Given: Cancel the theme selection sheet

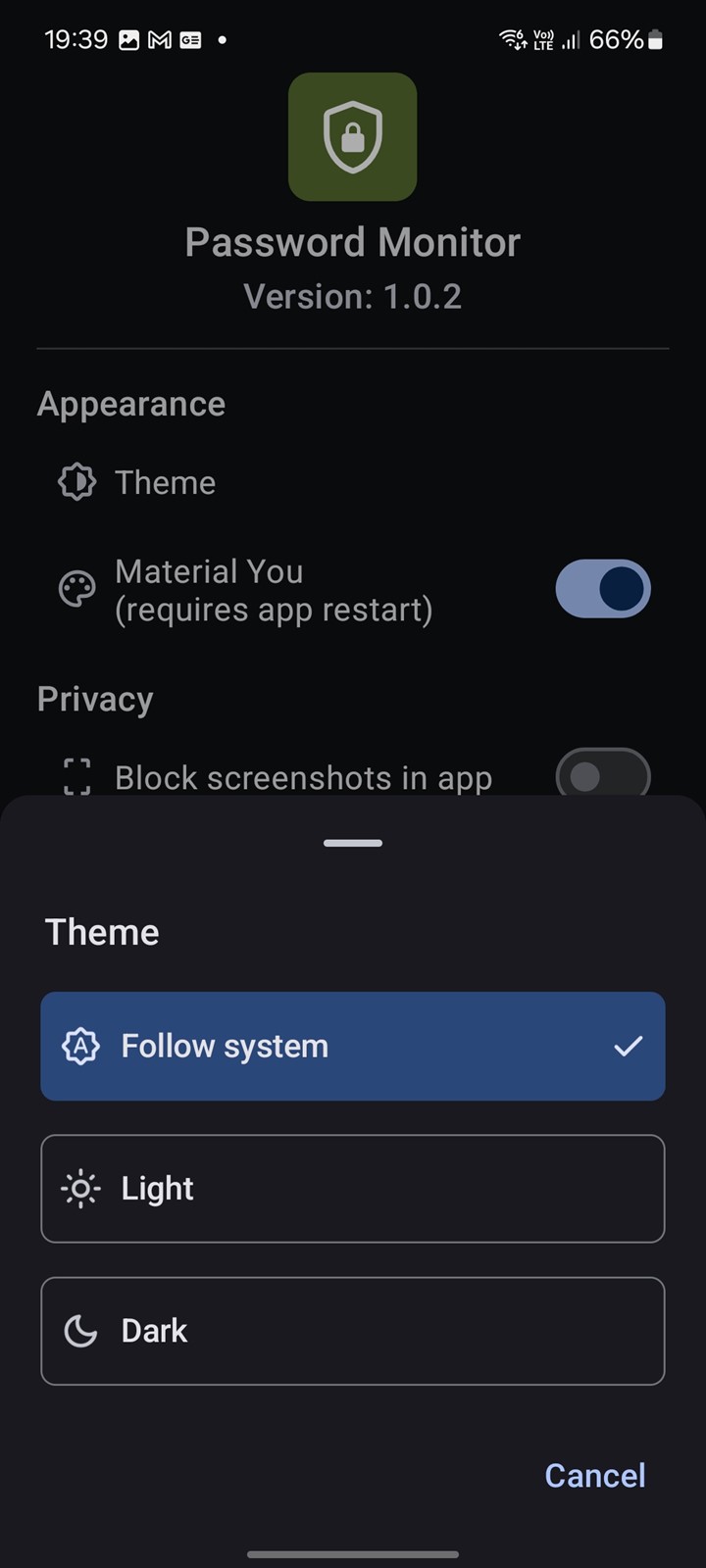Looking at the screenshot, I should [x=594, y=1475].
